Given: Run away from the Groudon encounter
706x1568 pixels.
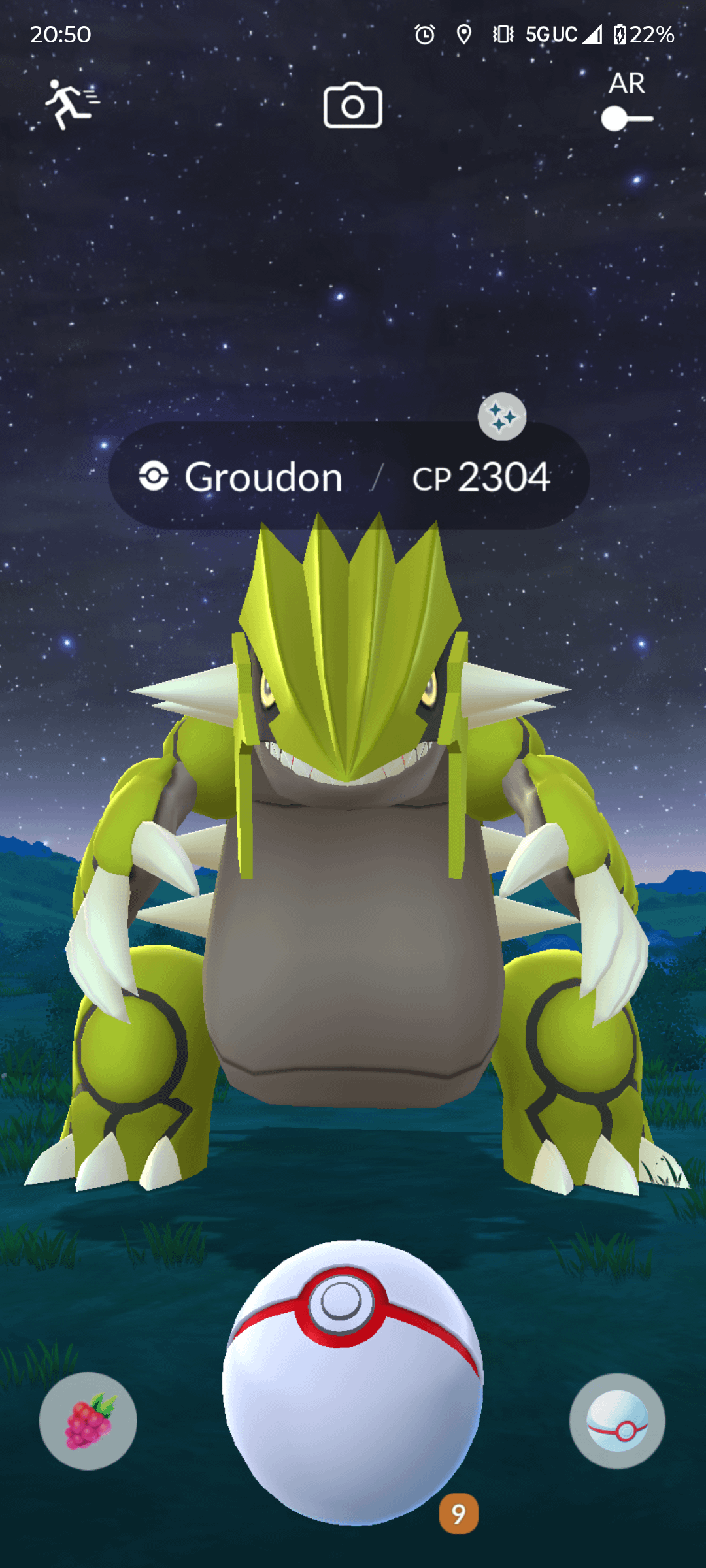Looking at the screenshot, I should [71, 105].
